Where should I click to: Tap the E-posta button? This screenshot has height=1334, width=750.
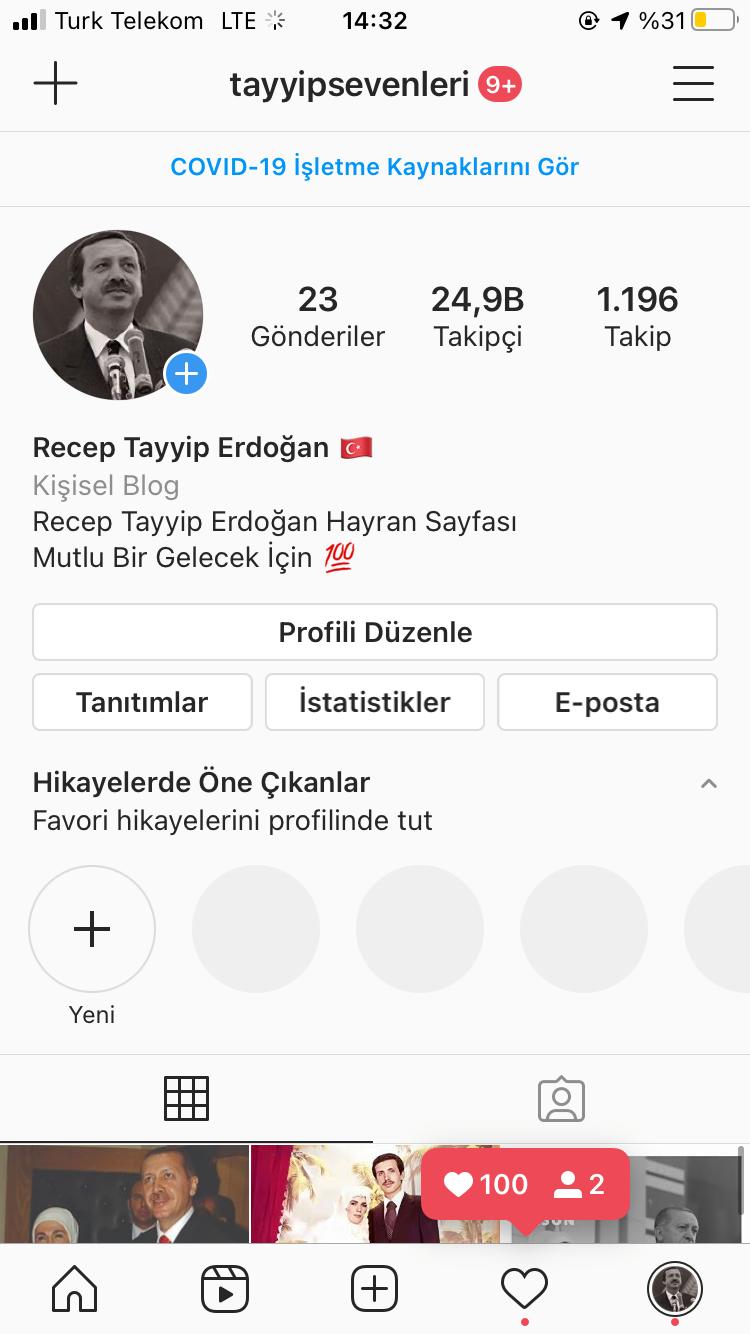pyautogui.click(x=607, y=702)
